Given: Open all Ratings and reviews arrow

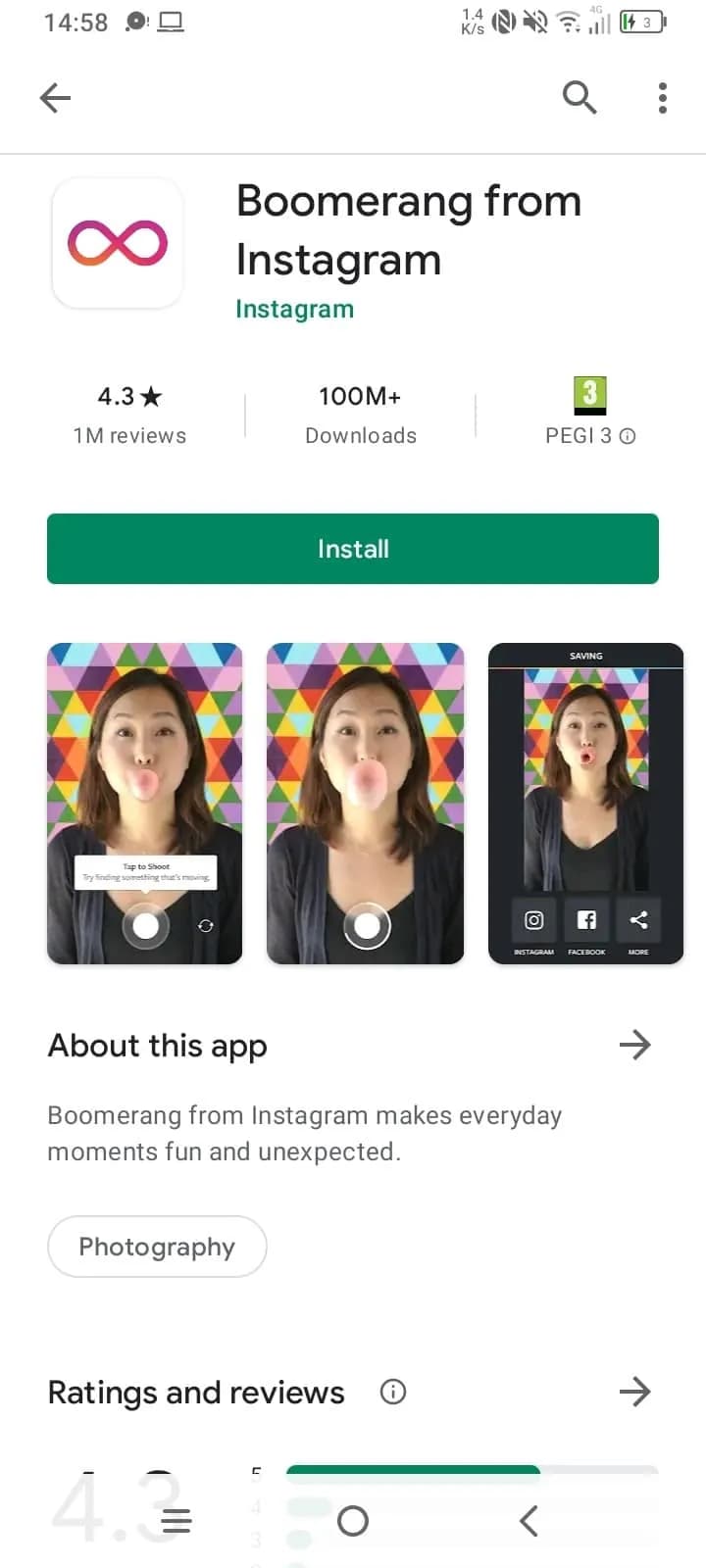Looking at the screenshot, I should [x=635, y=1392].
